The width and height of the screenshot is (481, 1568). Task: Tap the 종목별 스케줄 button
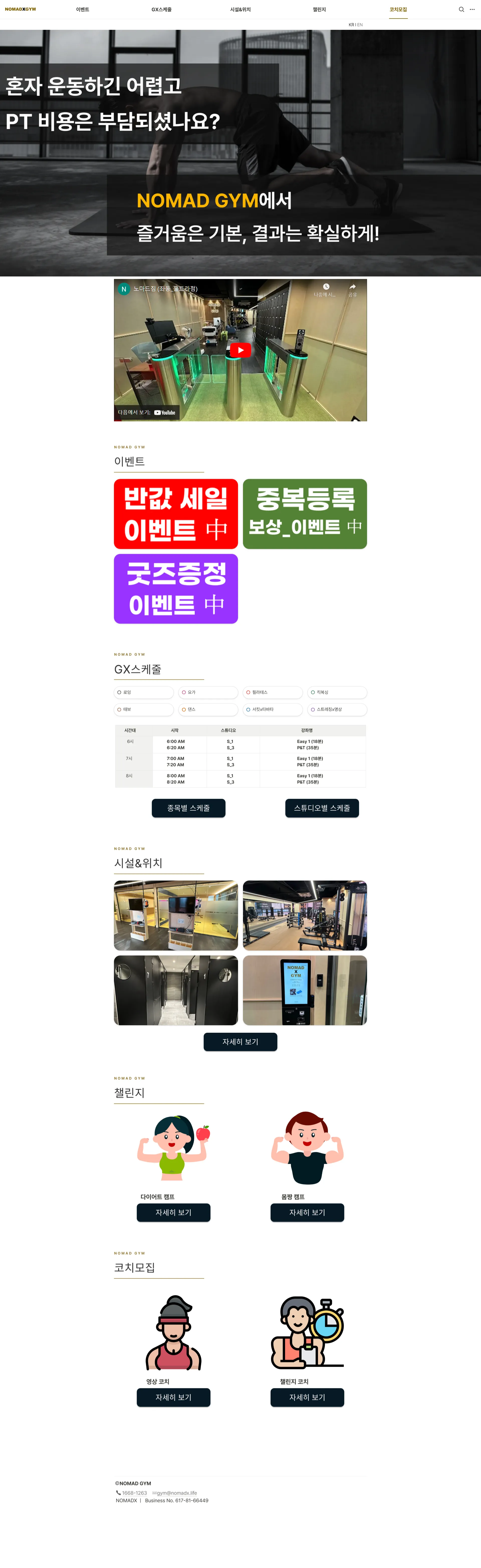[x=189, y=808]
